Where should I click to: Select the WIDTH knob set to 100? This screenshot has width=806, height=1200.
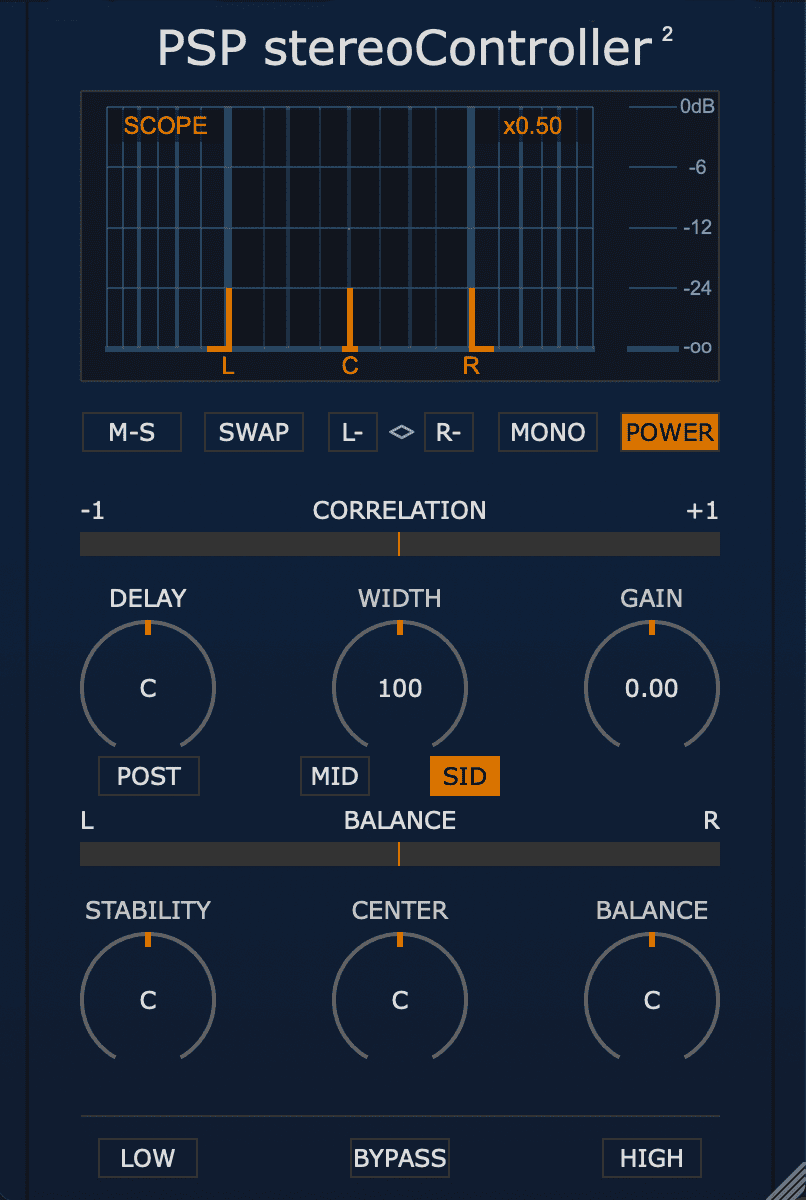coord(400,688)
